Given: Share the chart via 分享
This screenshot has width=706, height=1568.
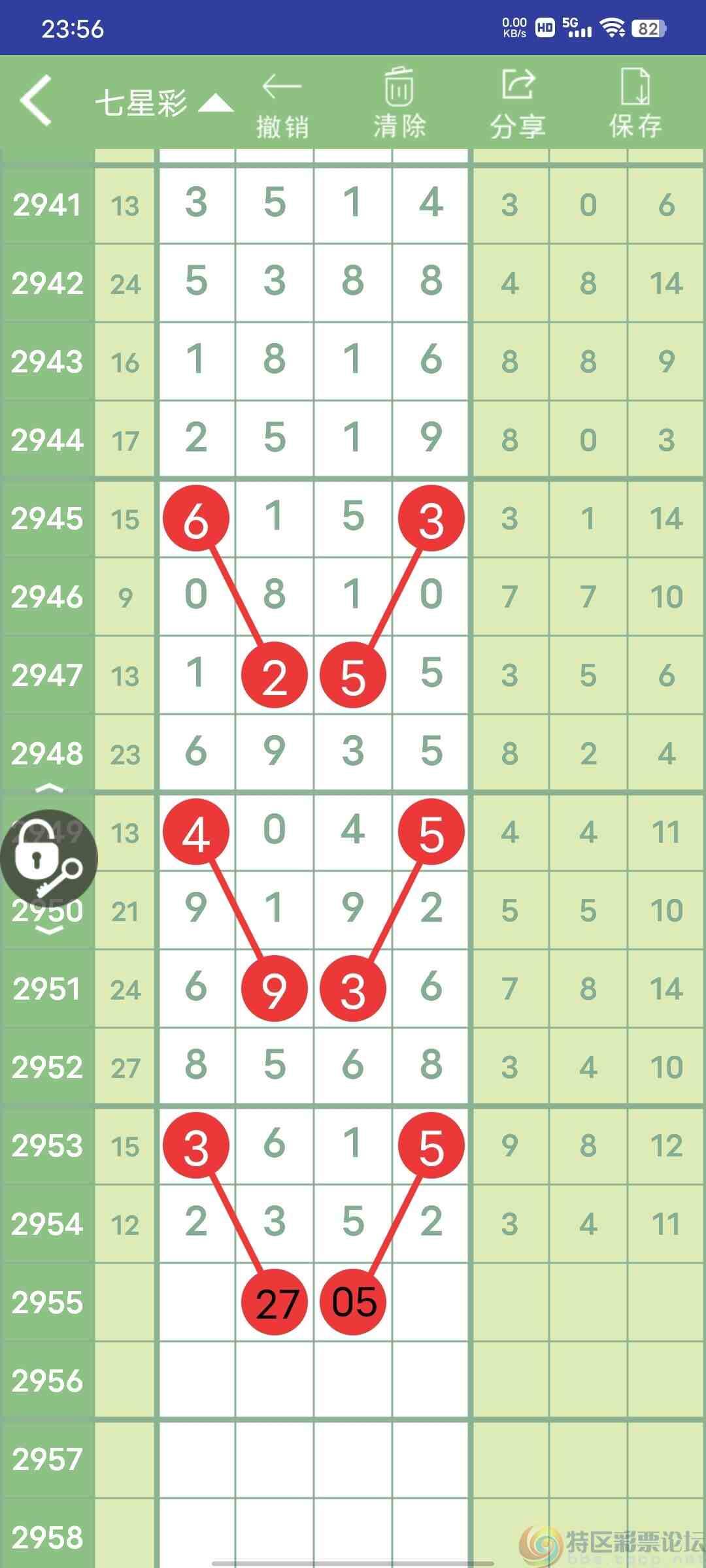Looking at the screenshot, I should click(x=518, y=104).
